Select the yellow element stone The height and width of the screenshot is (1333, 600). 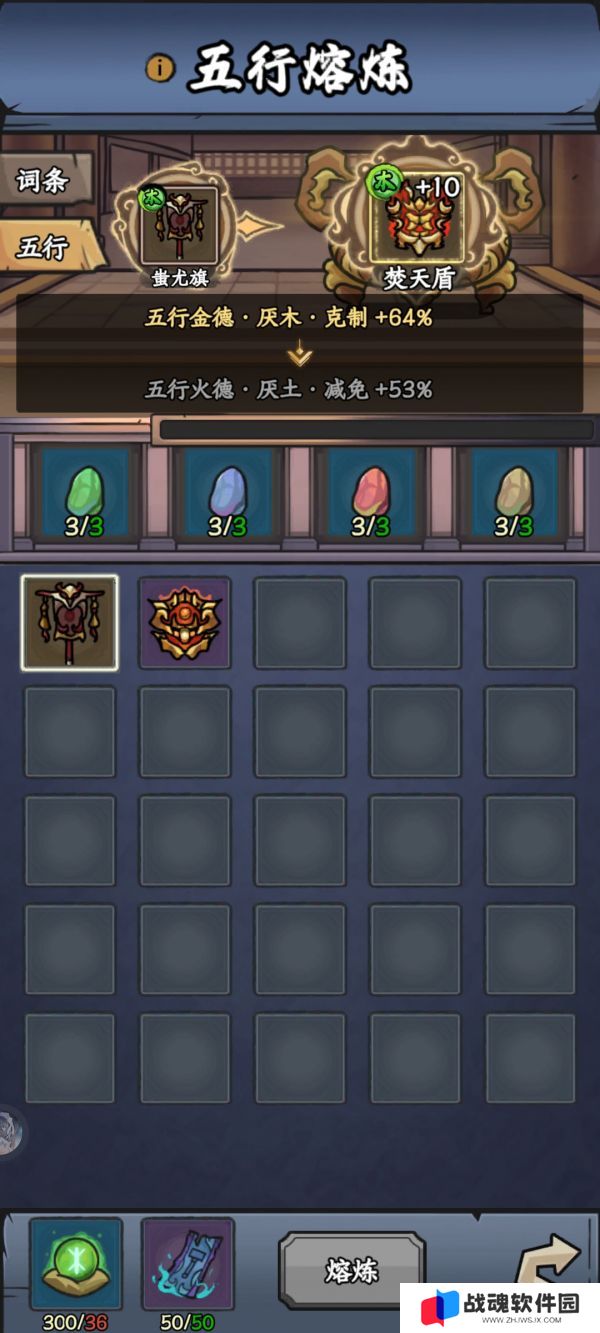(513, 492)
